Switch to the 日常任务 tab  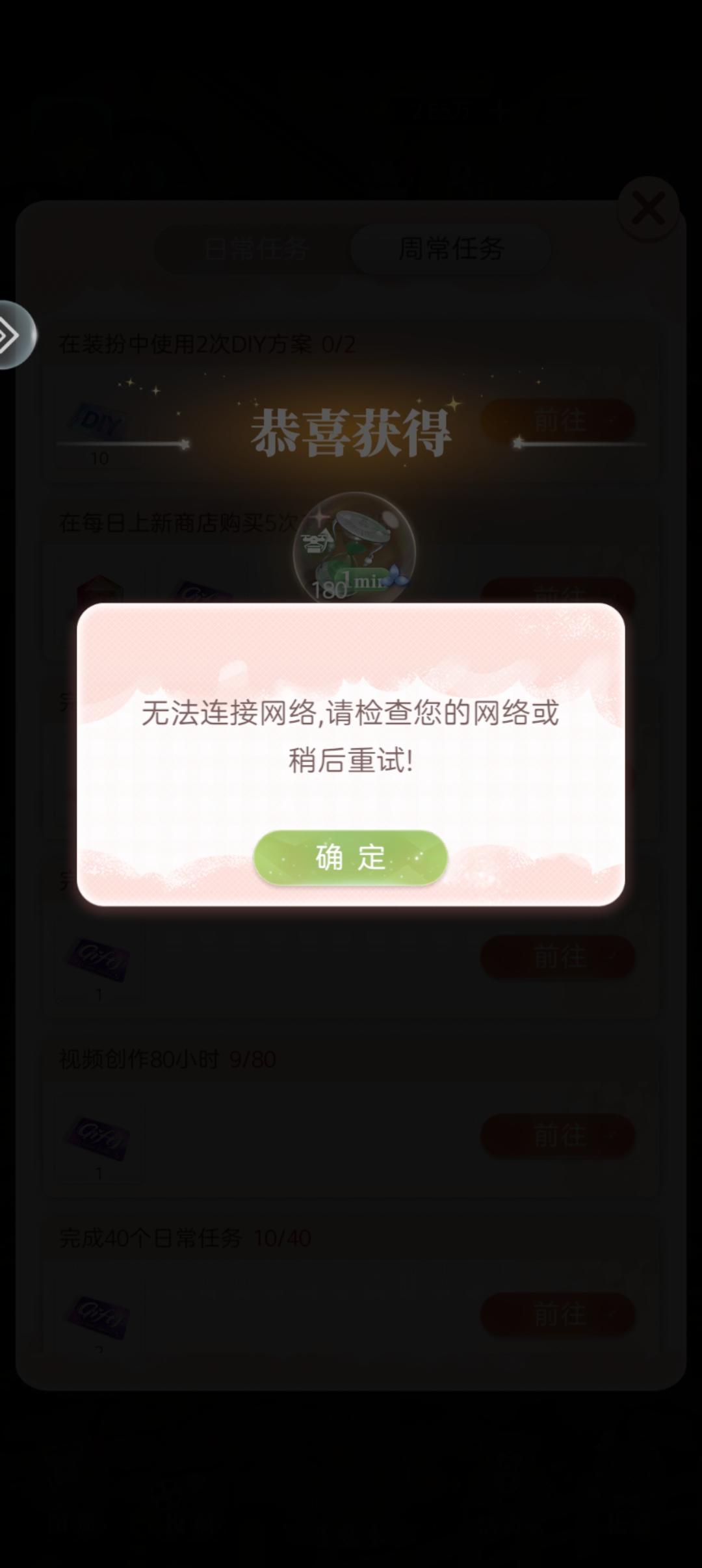(x=255, y=249)
